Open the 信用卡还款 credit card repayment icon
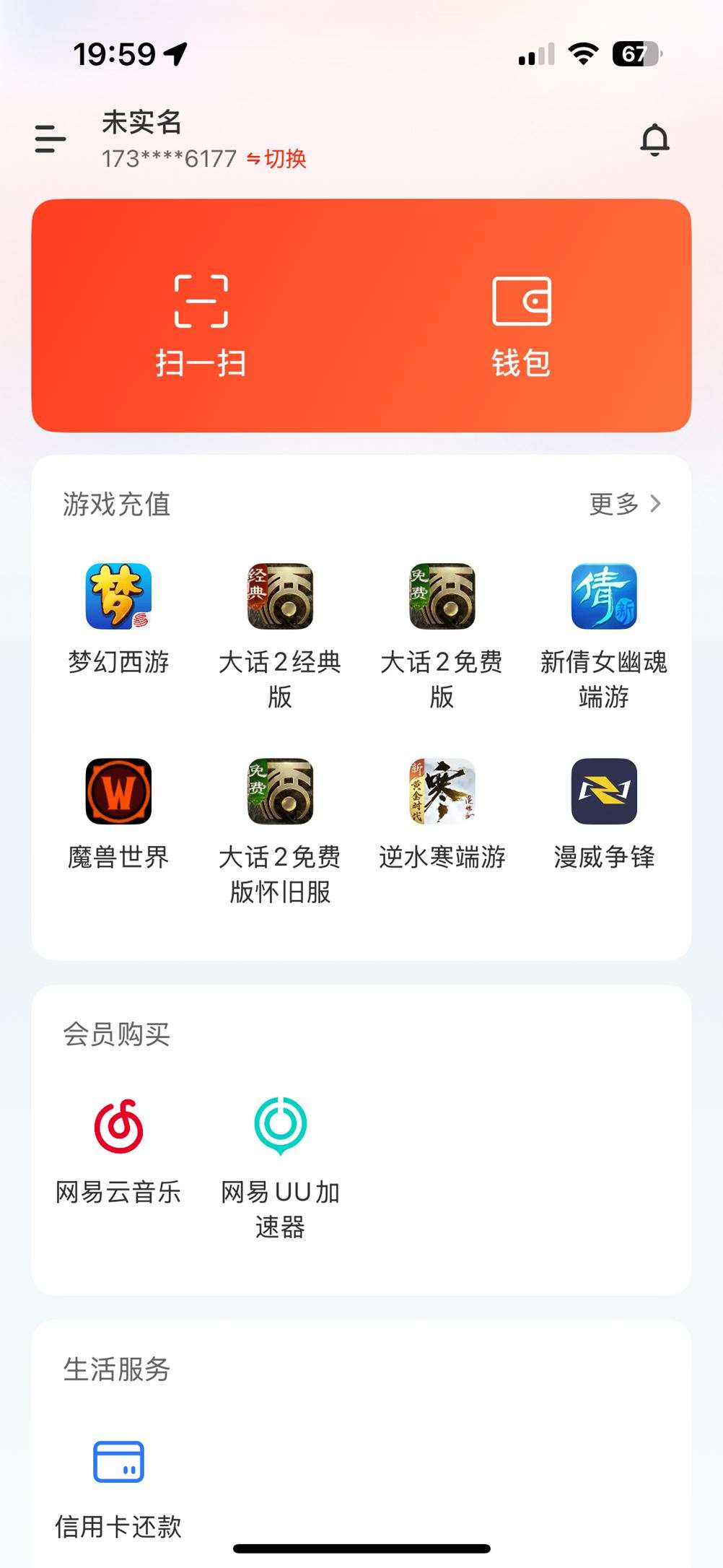This screenshot has width=723, height=1568. point(118,1463)
